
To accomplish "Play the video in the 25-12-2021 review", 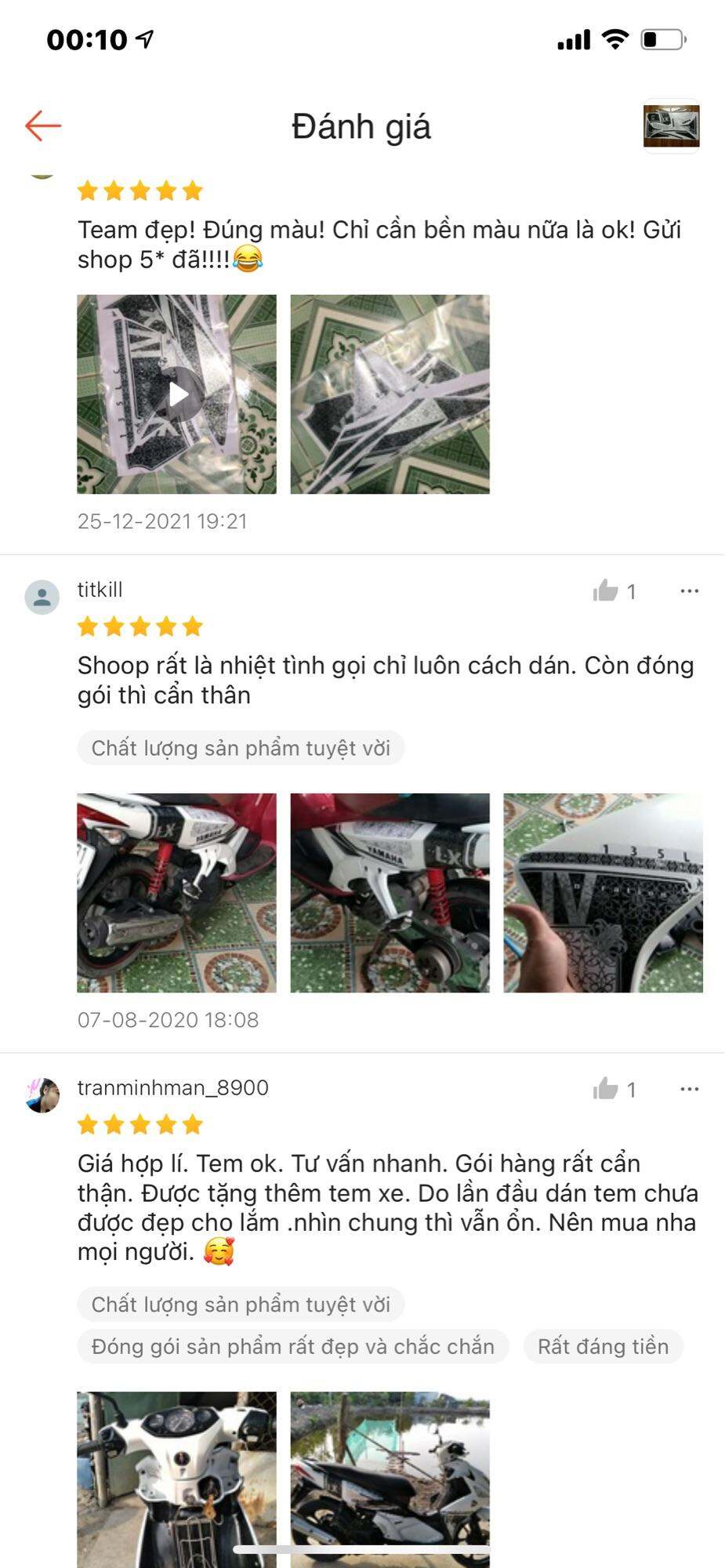I will [177, 394].
